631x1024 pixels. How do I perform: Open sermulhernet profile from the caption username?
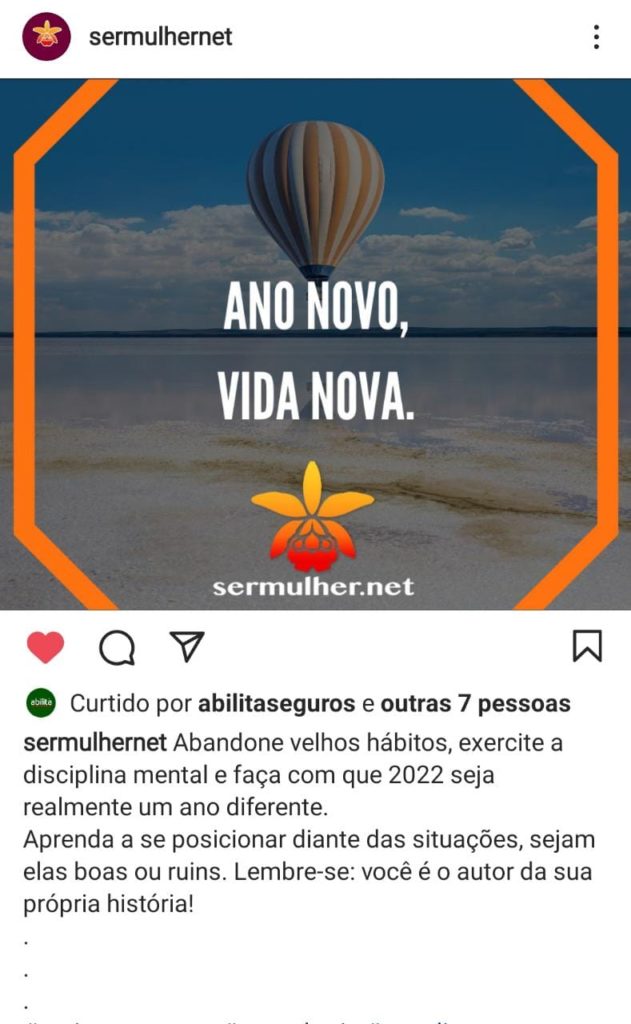(95, 743)
